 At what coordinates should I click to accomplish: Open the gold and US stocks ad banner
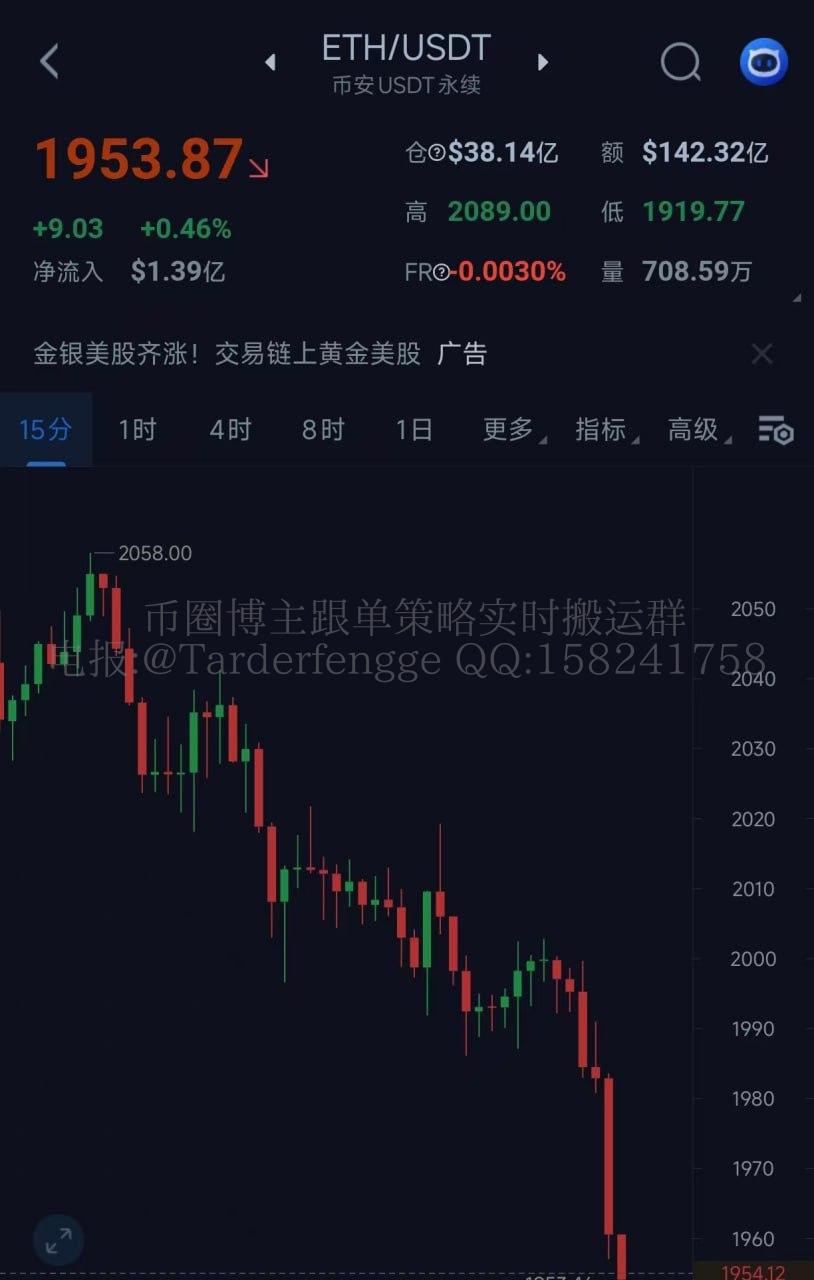point(260,354)
